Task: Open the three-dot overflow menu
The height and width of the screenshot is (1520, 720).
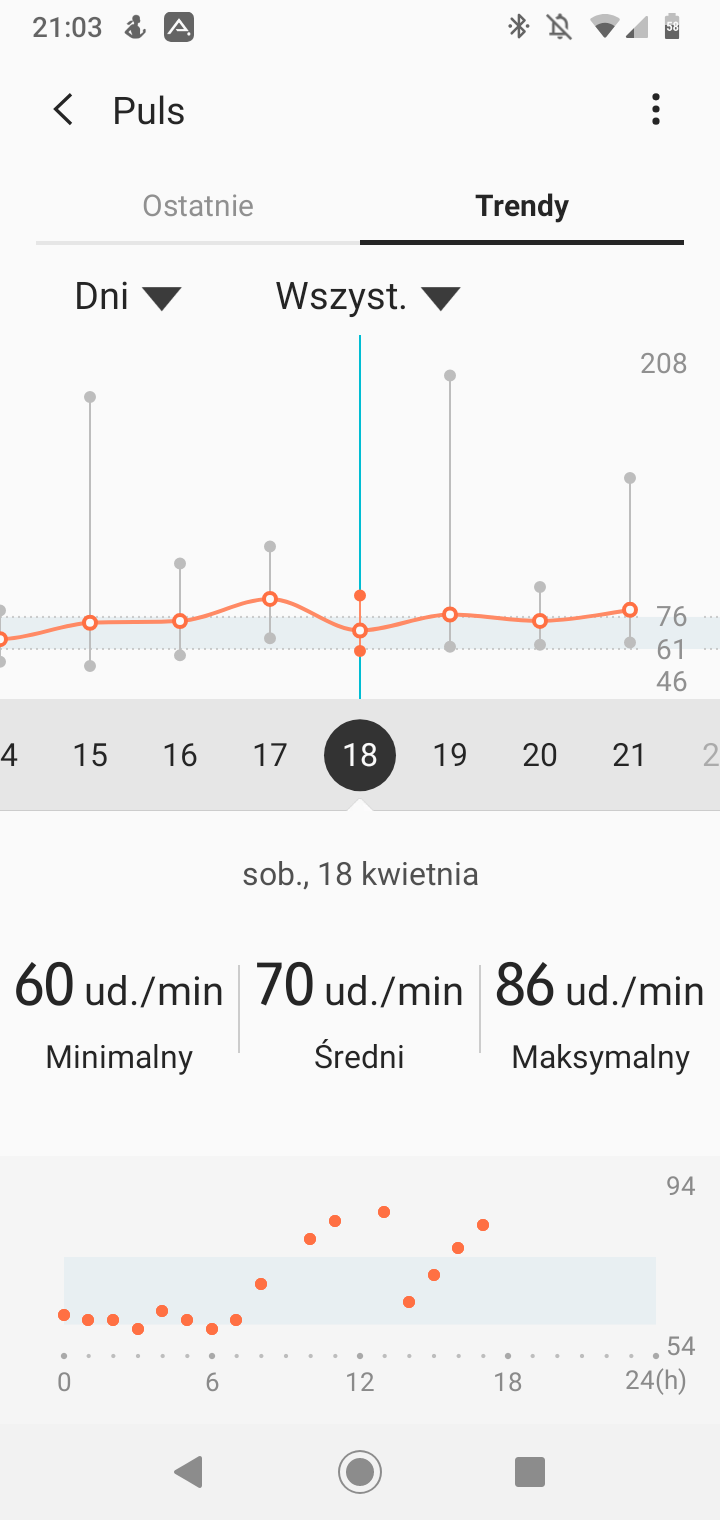Action: (656, 110)
